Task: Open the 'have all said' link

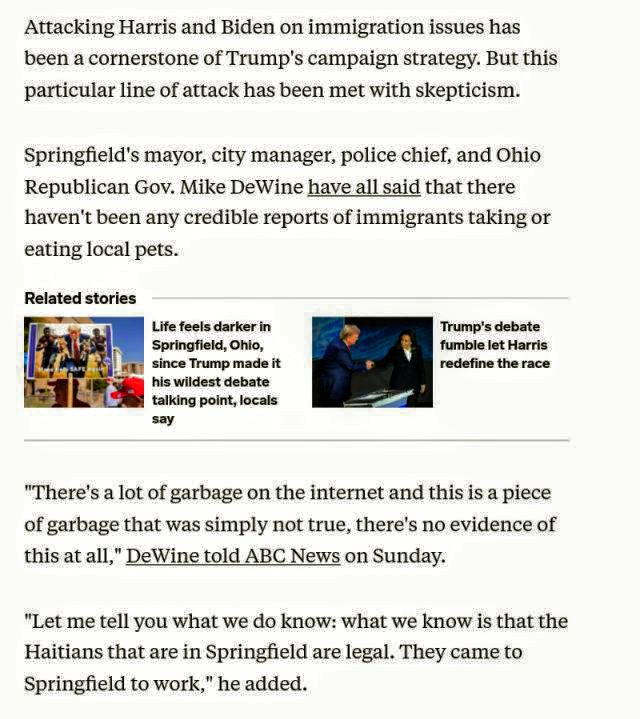Action: [364, 187]
